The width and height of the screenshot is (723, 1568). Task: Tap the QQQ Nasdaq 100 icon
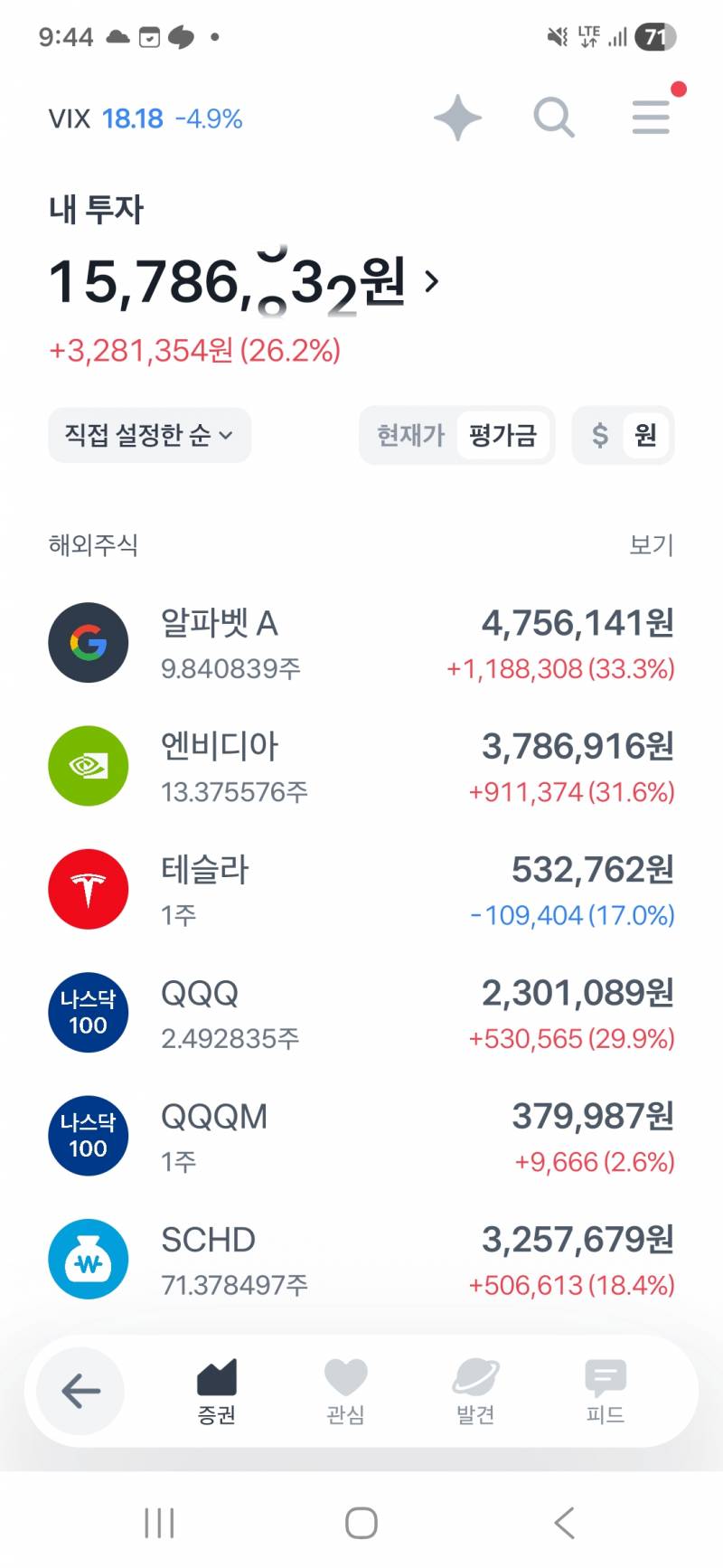[x=88, y=1012]
